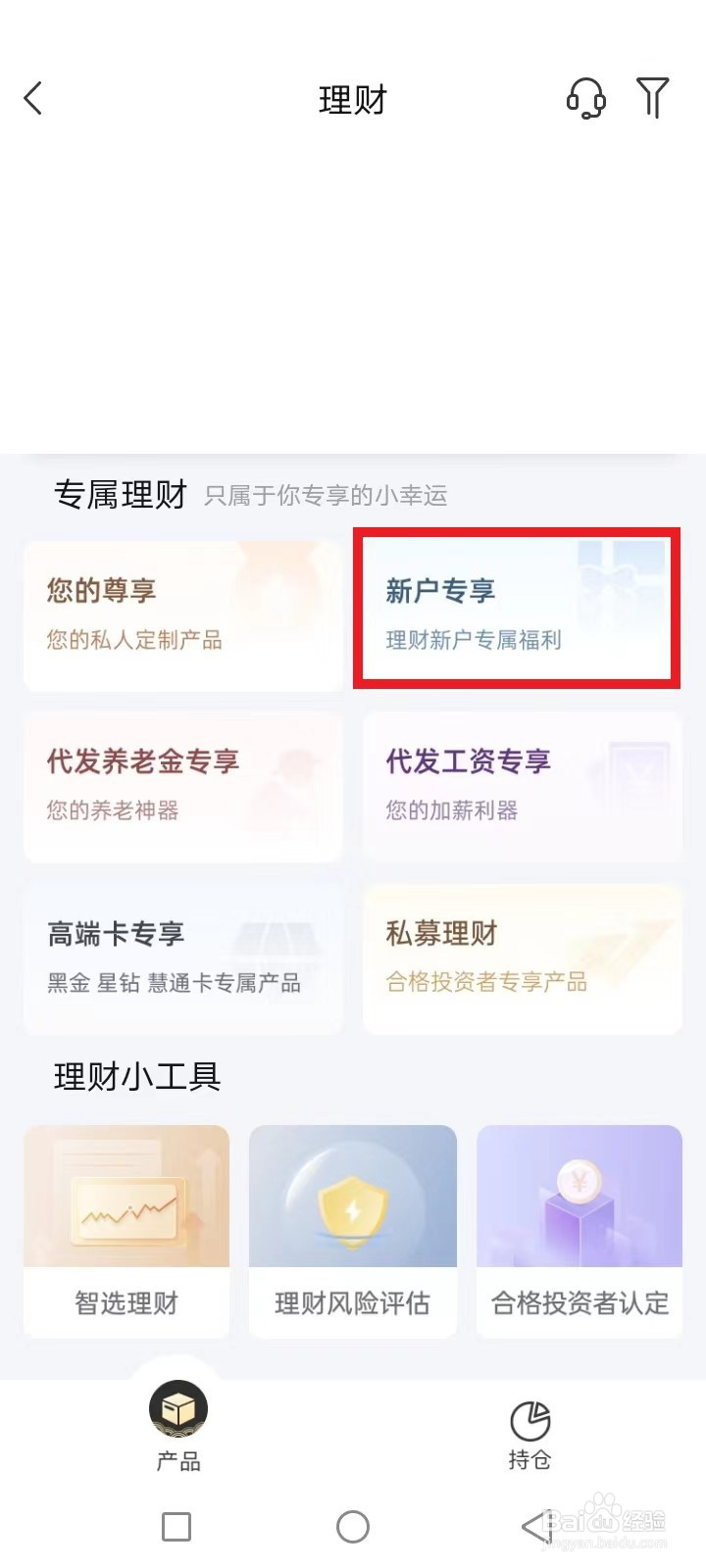
Task: Click the filter funnel icon
Action: [652, 99]
